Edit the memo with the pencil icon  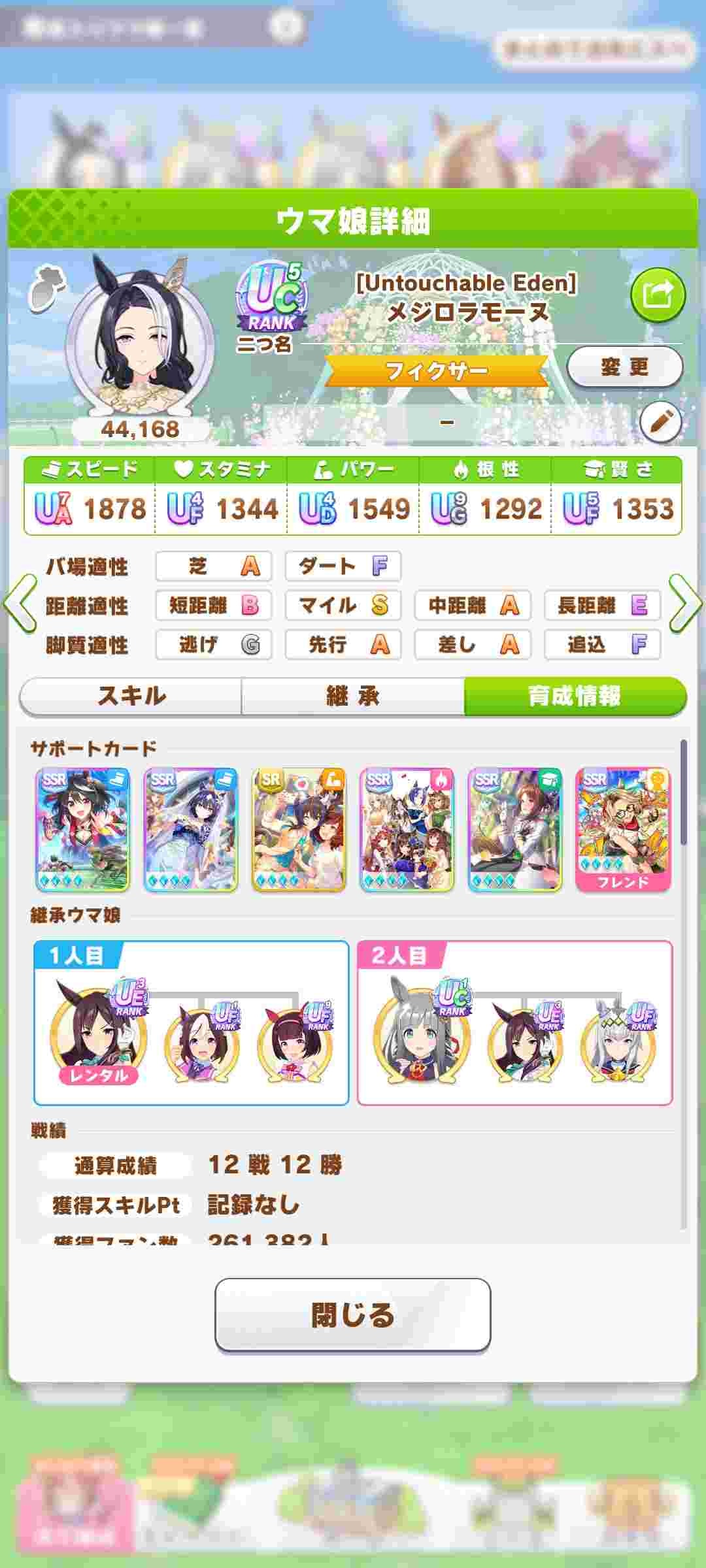(x=660, y=422)
